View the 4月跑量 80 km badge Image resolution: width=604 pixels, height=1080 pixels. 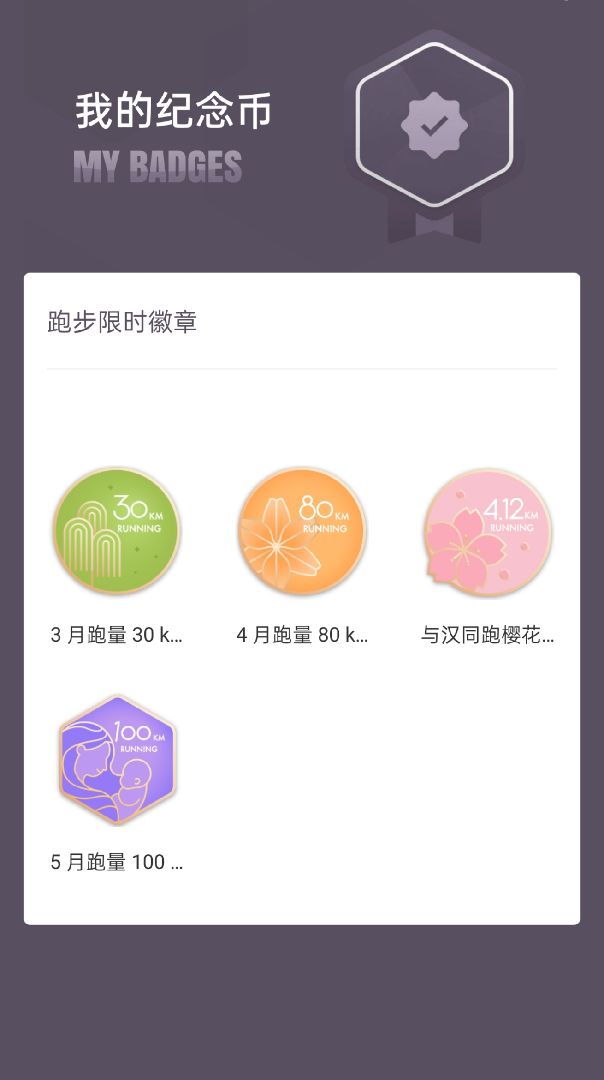[x=302, y=531]
